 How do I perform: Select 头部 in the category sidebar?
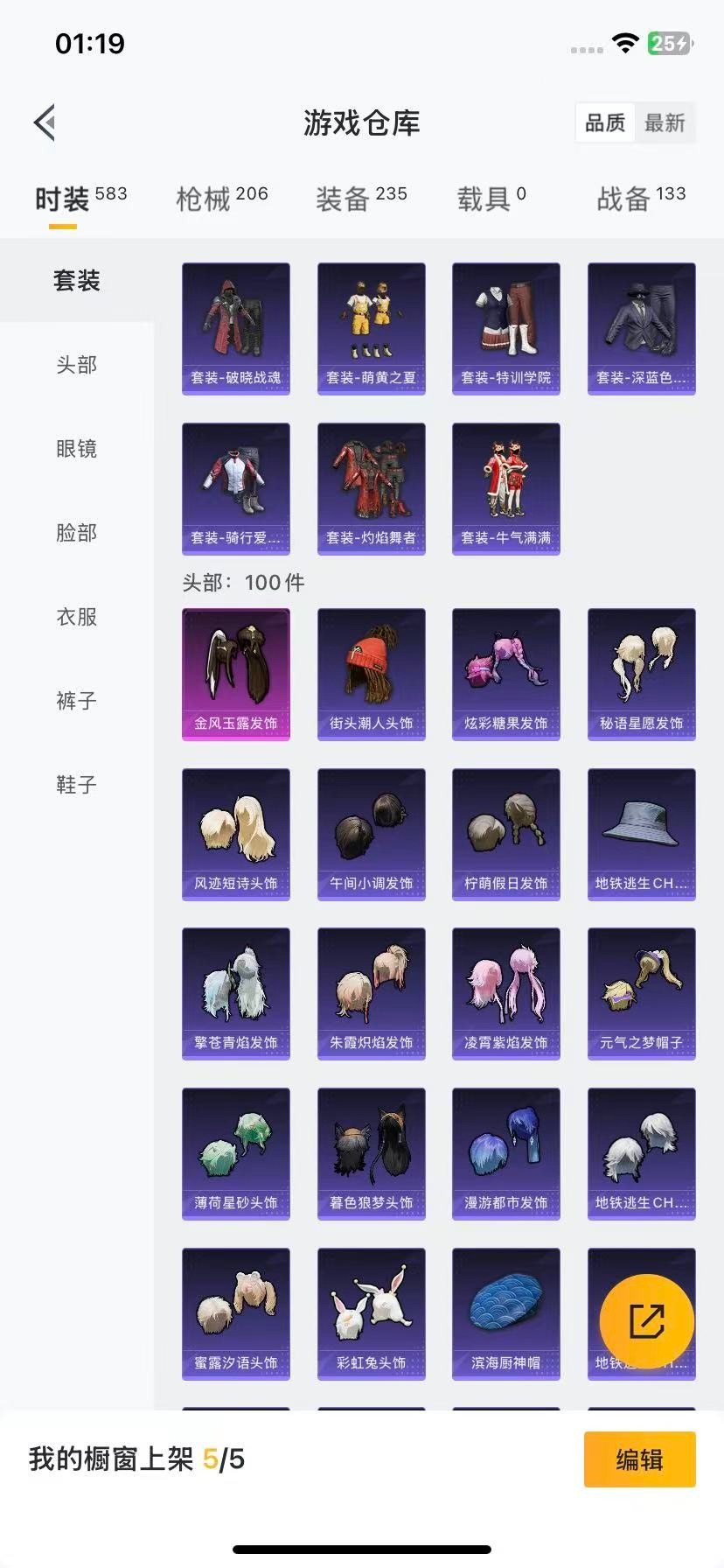[x=74, y=366]
